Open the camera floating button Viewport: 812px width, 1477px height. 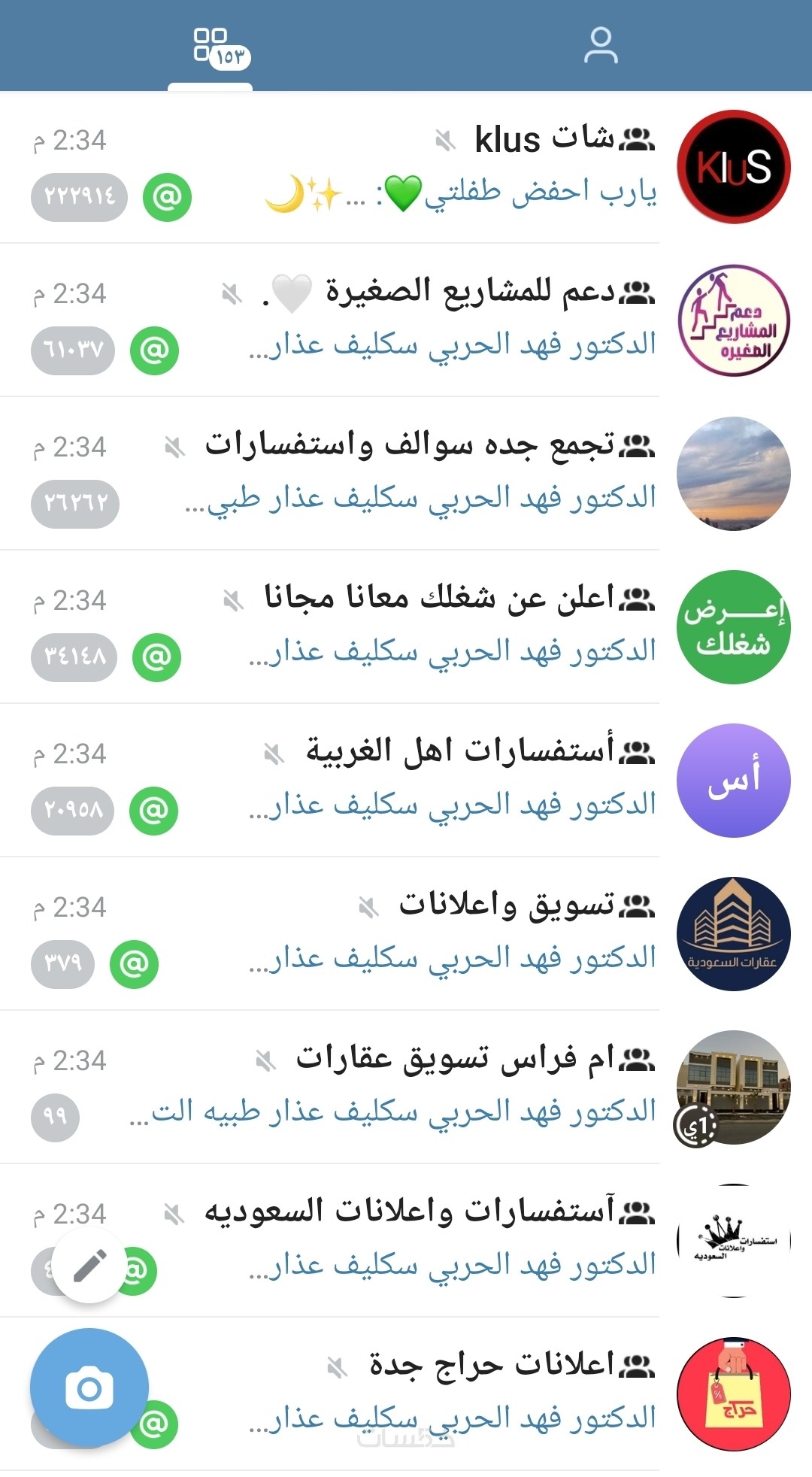coord(89,1388)
